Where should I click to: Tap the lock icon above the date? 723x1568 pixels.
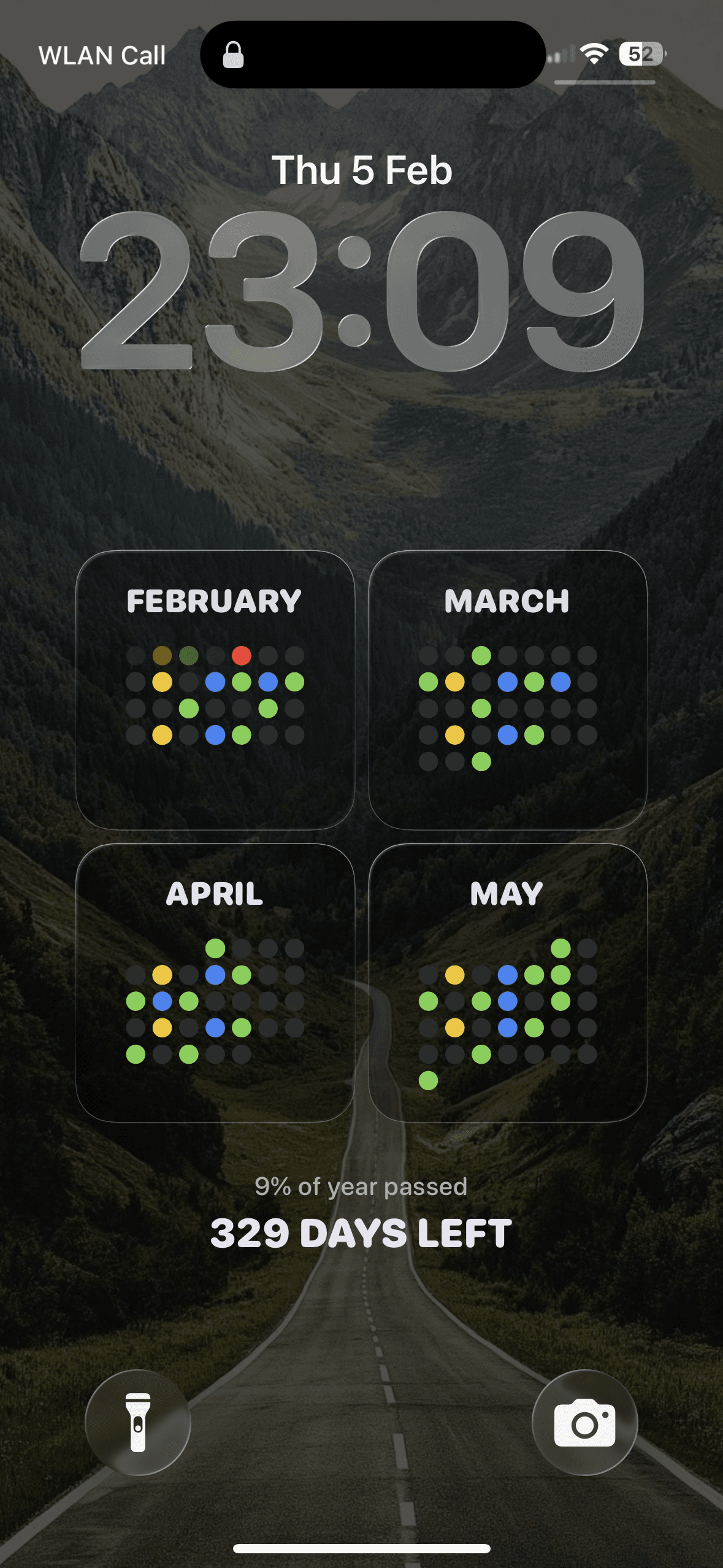[234, 53]
